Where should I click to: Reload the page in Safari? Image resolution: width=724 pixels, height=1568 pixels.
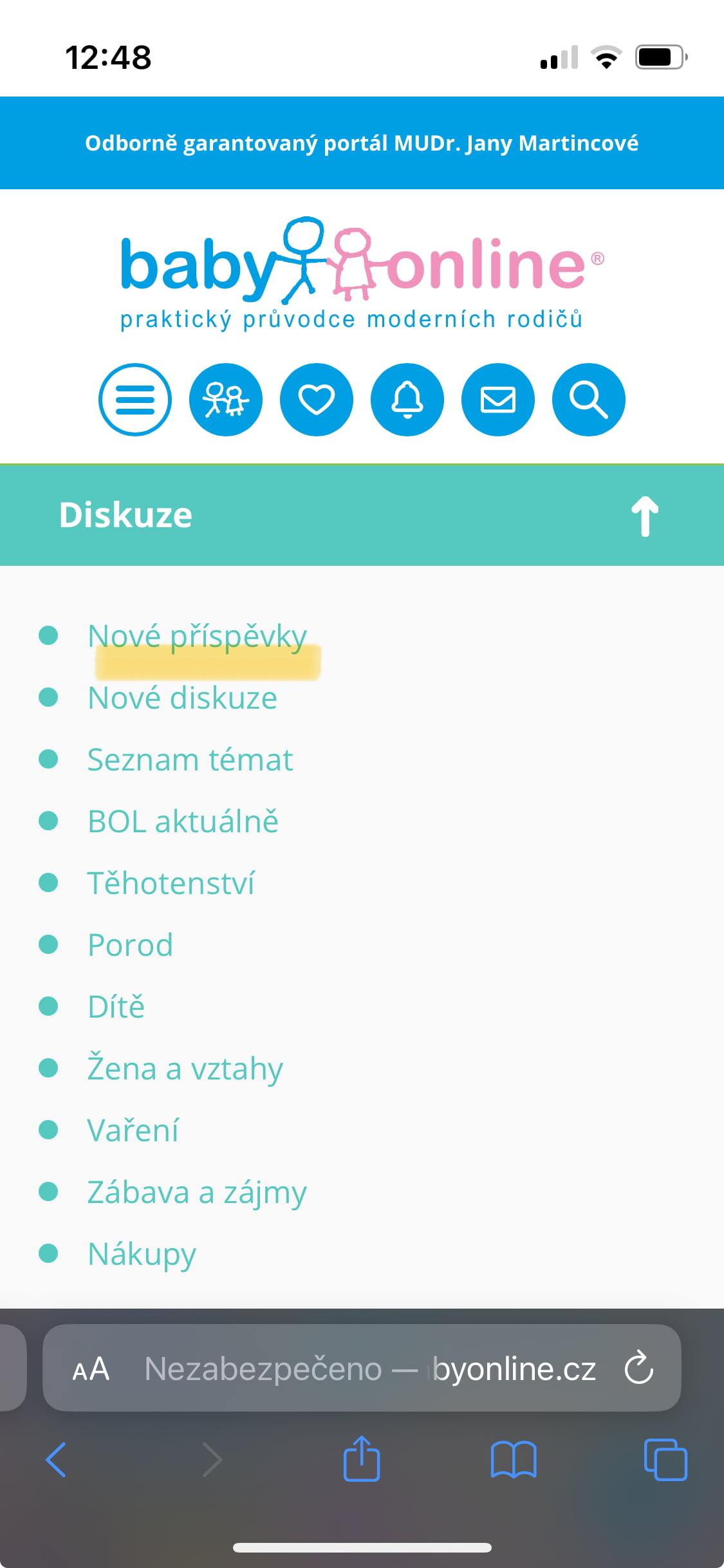[639, 1368]
